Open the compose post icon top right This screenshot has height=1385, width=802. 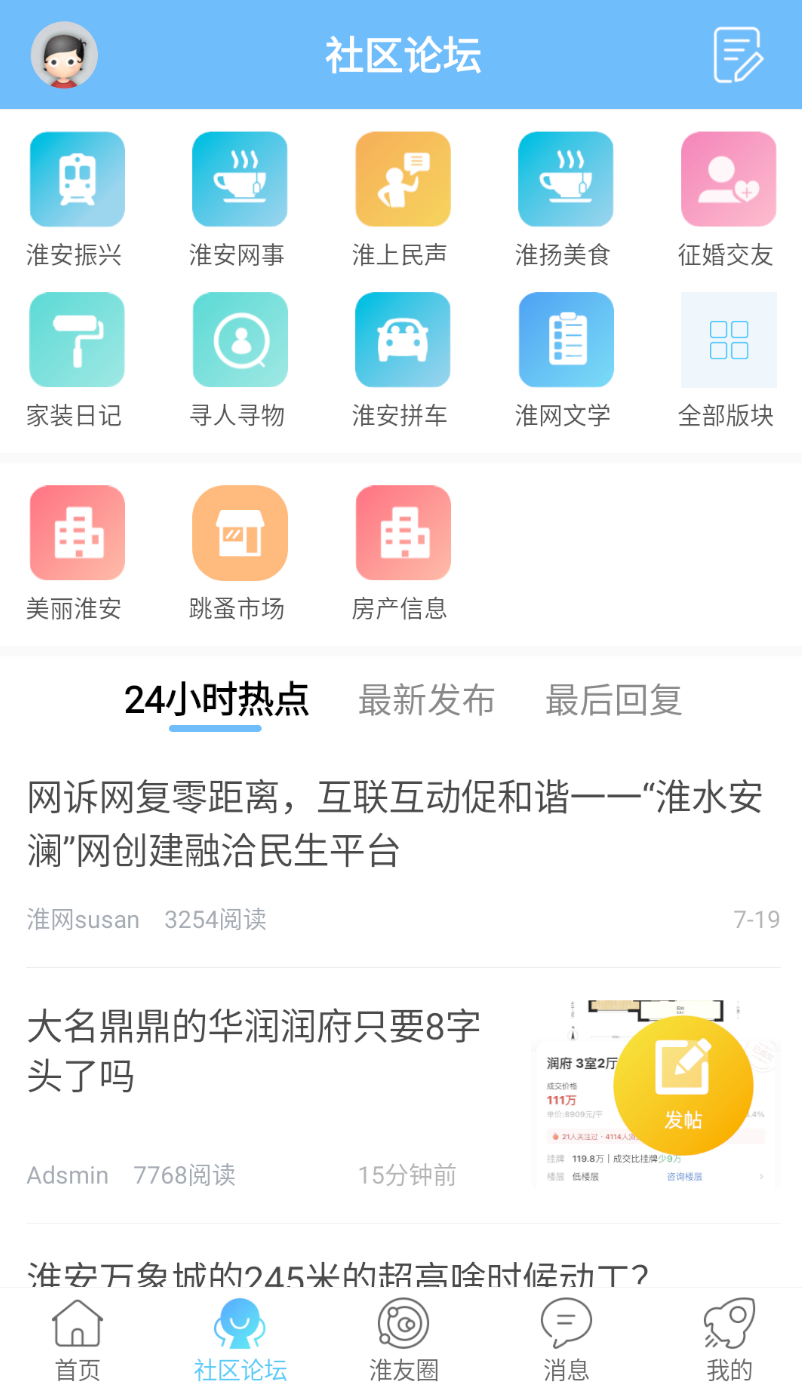point(737,55)
